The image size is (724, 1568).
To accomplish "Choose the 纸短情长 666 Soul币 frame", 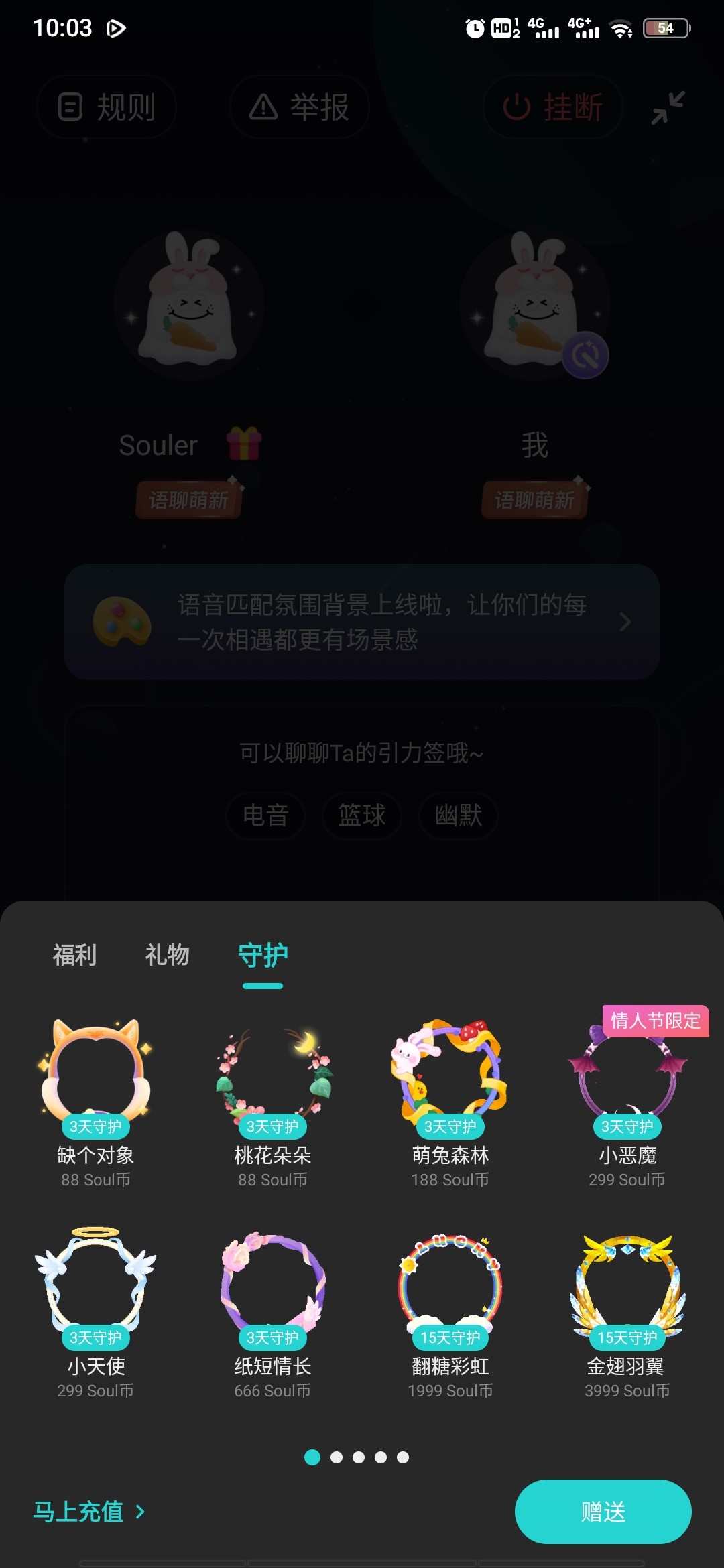I will (273, 1313).
